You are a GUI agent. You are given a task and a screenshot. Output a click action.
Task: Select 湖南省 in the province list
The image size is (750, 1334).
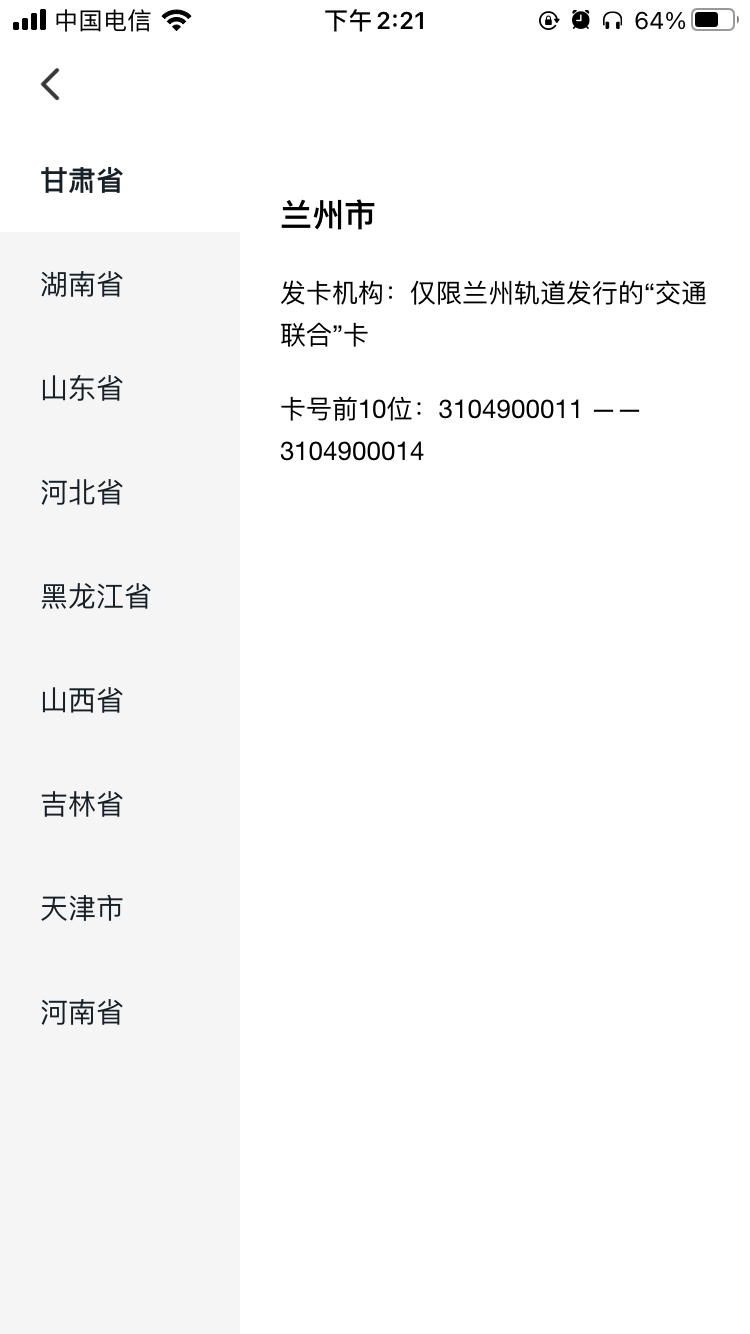(81, 285)
